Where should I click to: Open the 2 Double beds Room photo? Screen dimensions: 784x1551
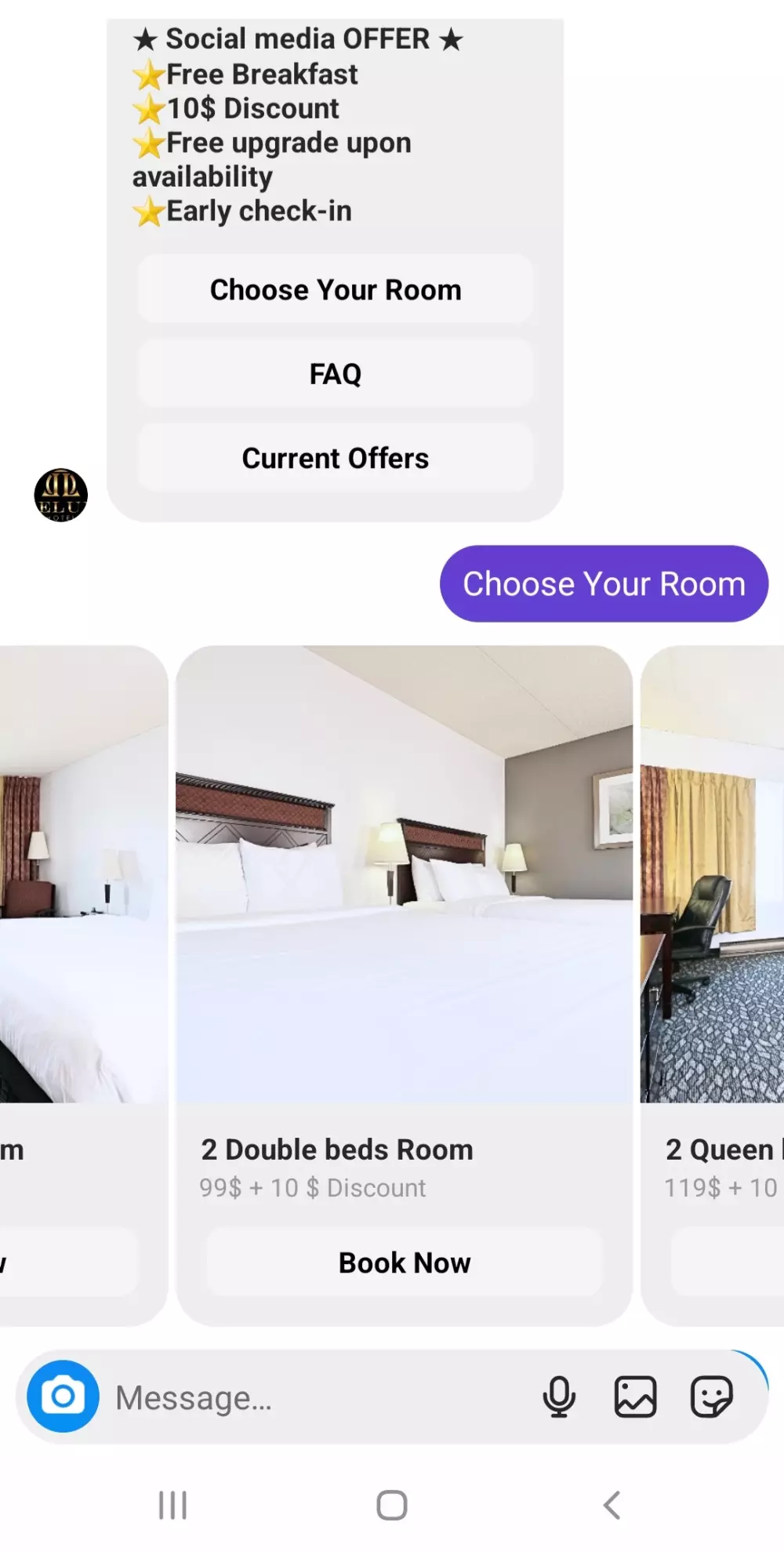point(404,874)
